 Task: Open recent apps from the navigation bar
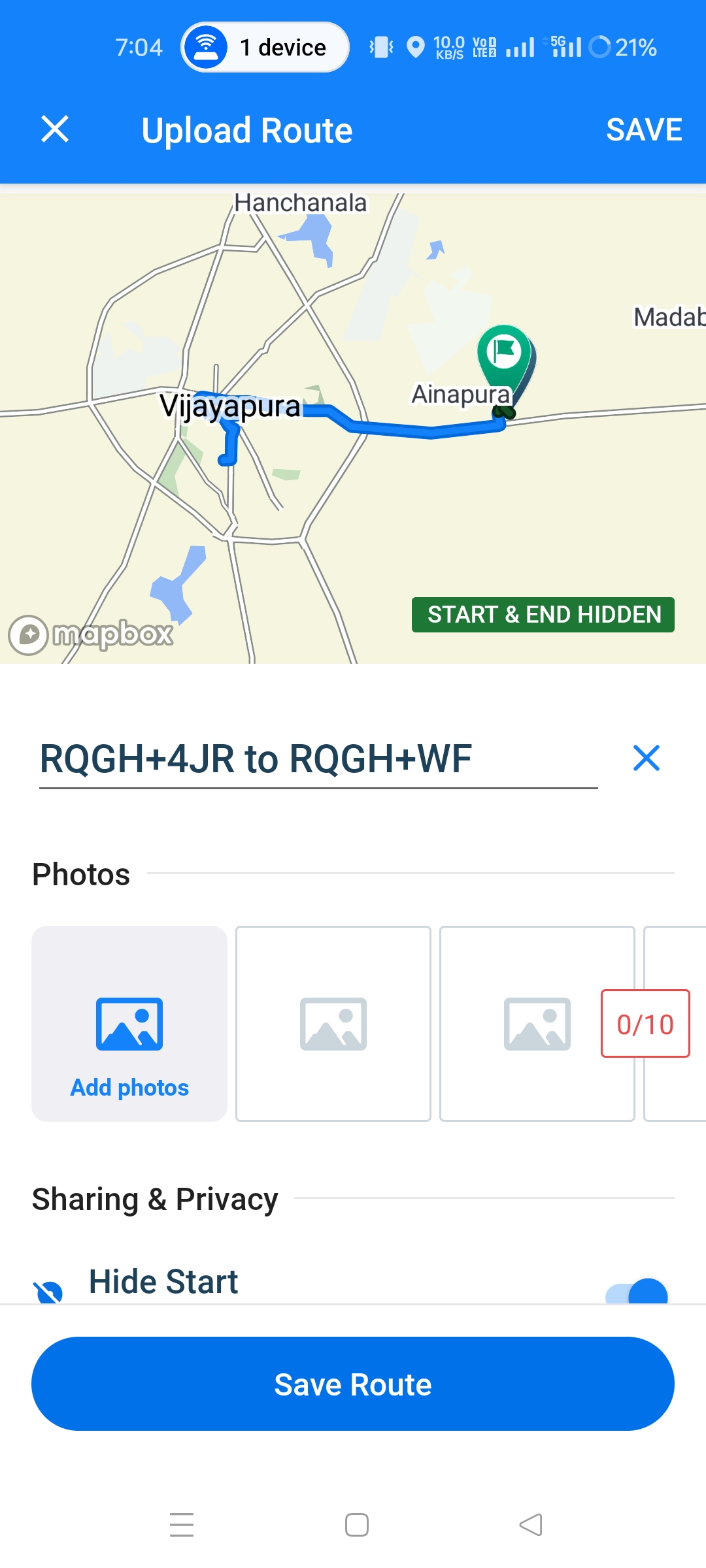point(182,1525)
